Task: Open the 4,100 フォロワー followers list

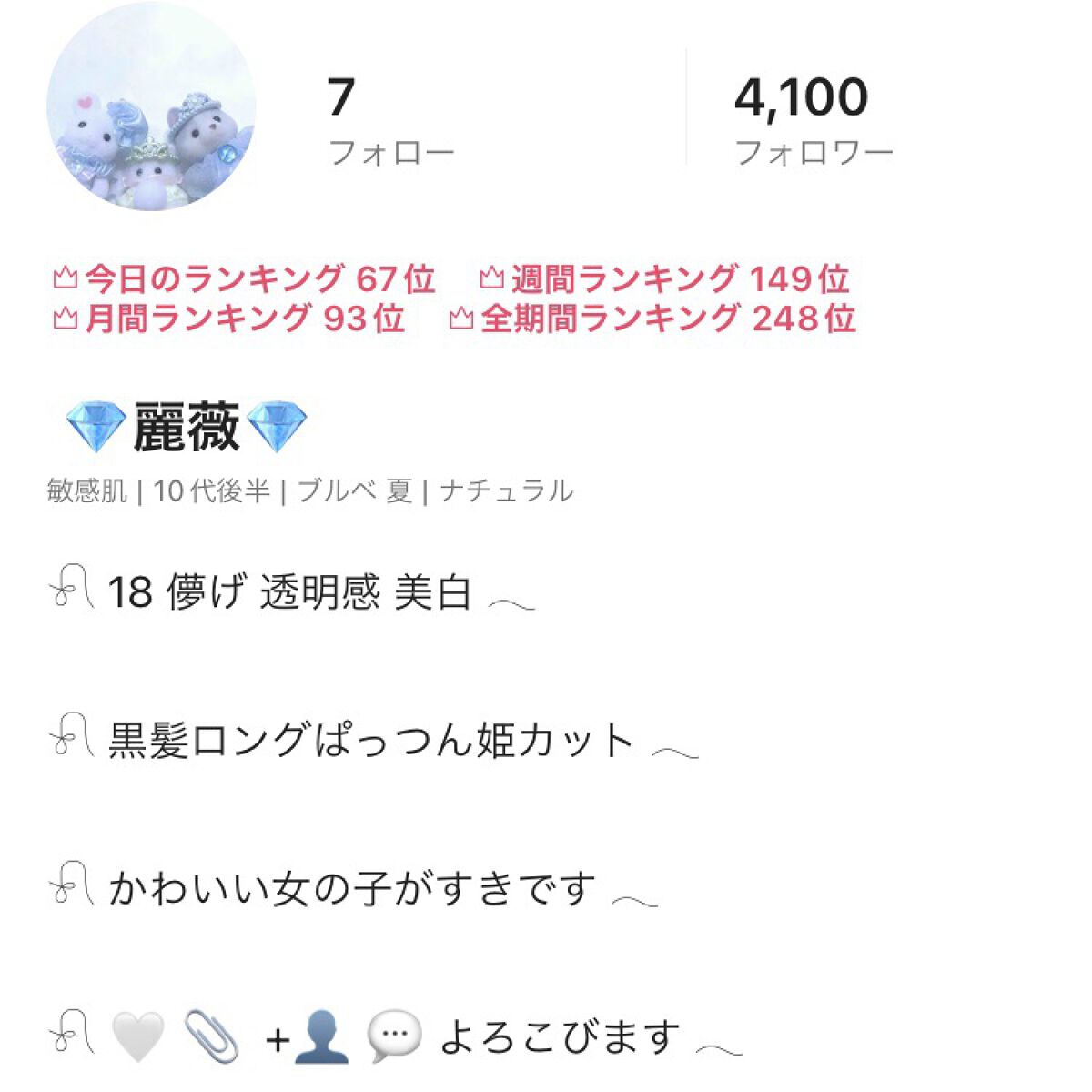Action: (x=812, y=121)
